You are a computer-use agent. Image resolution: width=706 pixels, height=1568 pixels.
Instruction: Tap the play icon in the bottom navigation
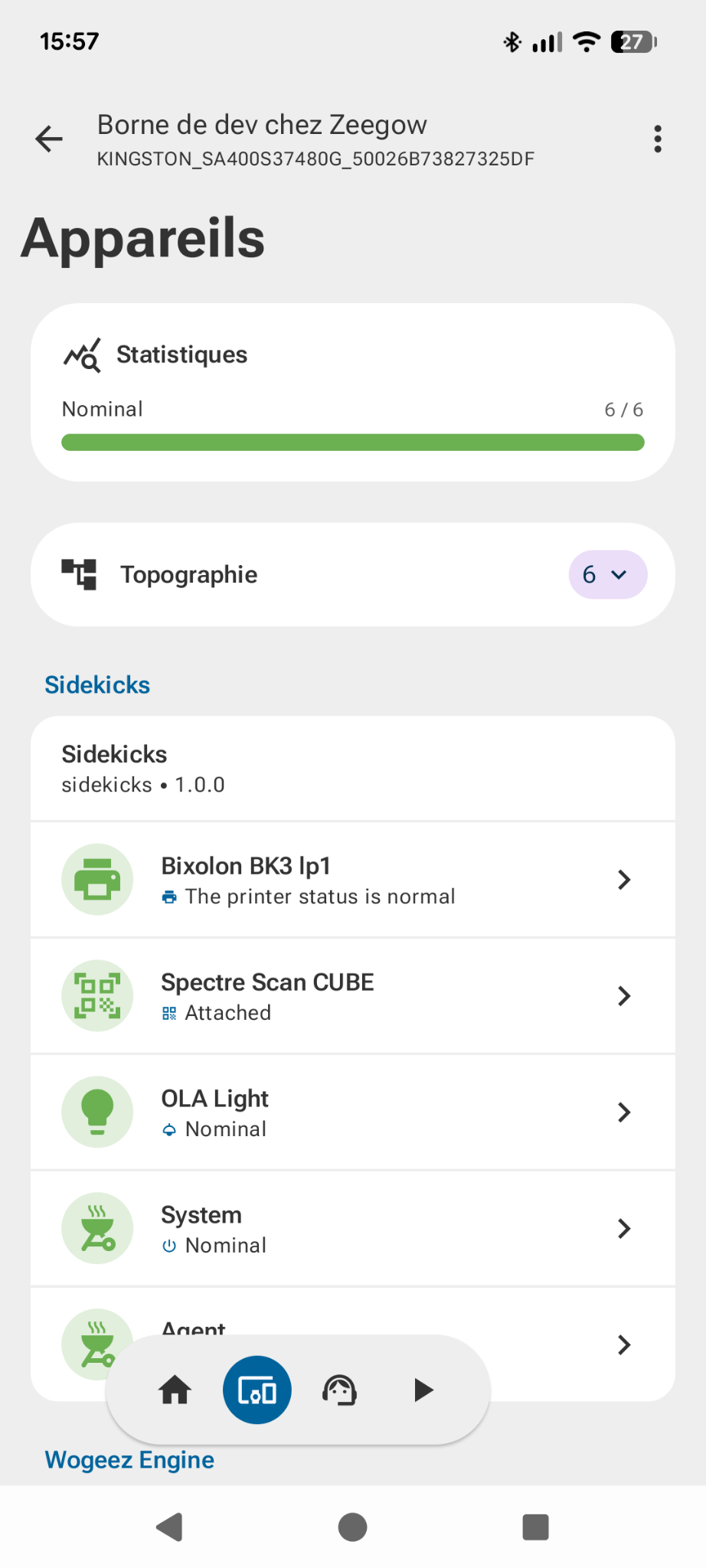(x=423, y=1390)
